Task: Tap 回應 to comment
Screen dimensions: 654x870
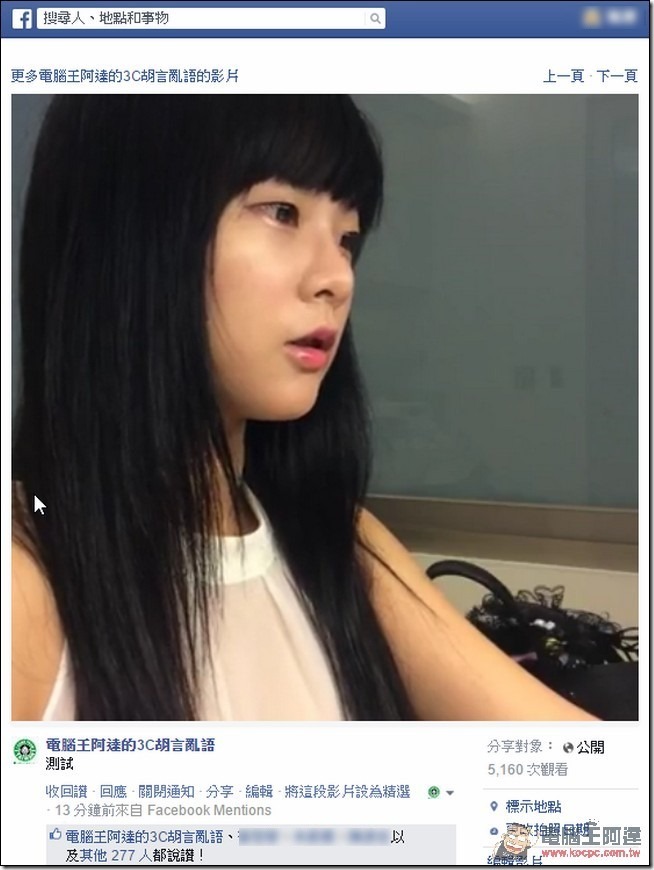Action: [113, 791]
